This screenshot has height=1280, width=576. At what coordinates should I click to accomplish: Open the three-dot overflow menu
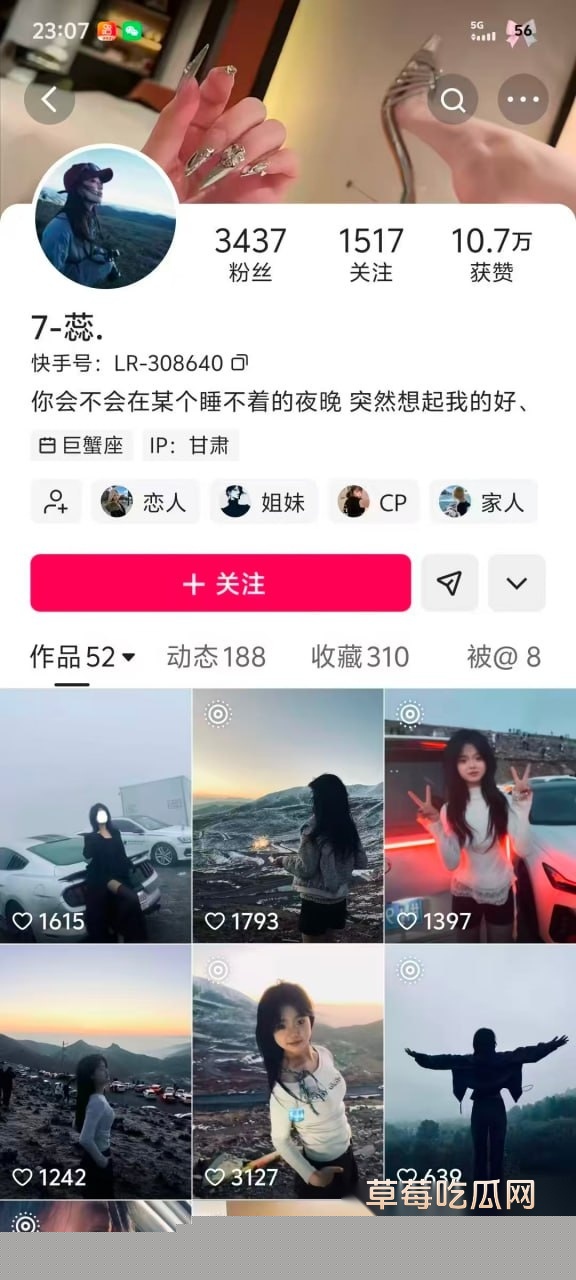523,99
